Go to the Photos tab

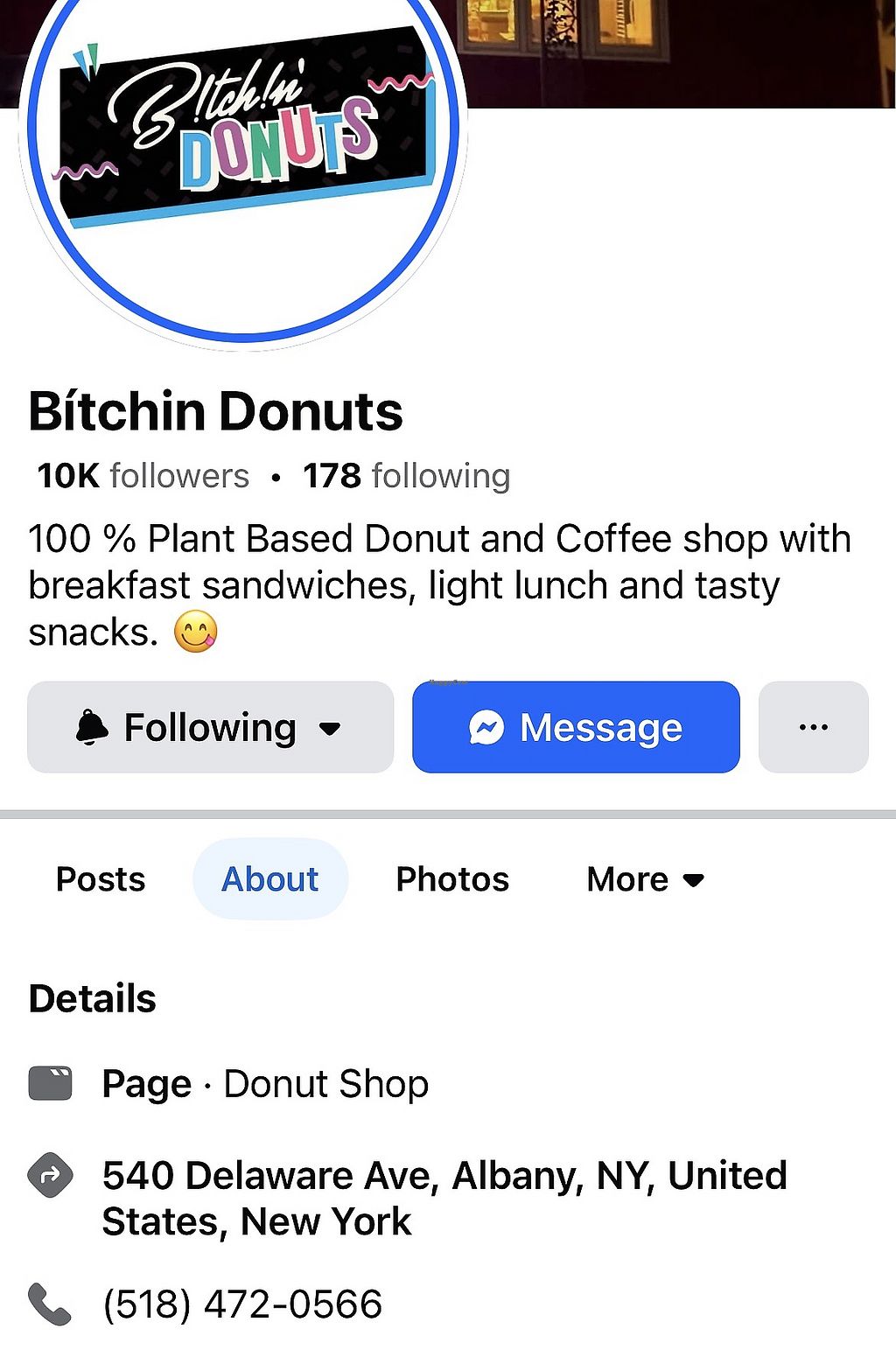[x=452, y=879]
